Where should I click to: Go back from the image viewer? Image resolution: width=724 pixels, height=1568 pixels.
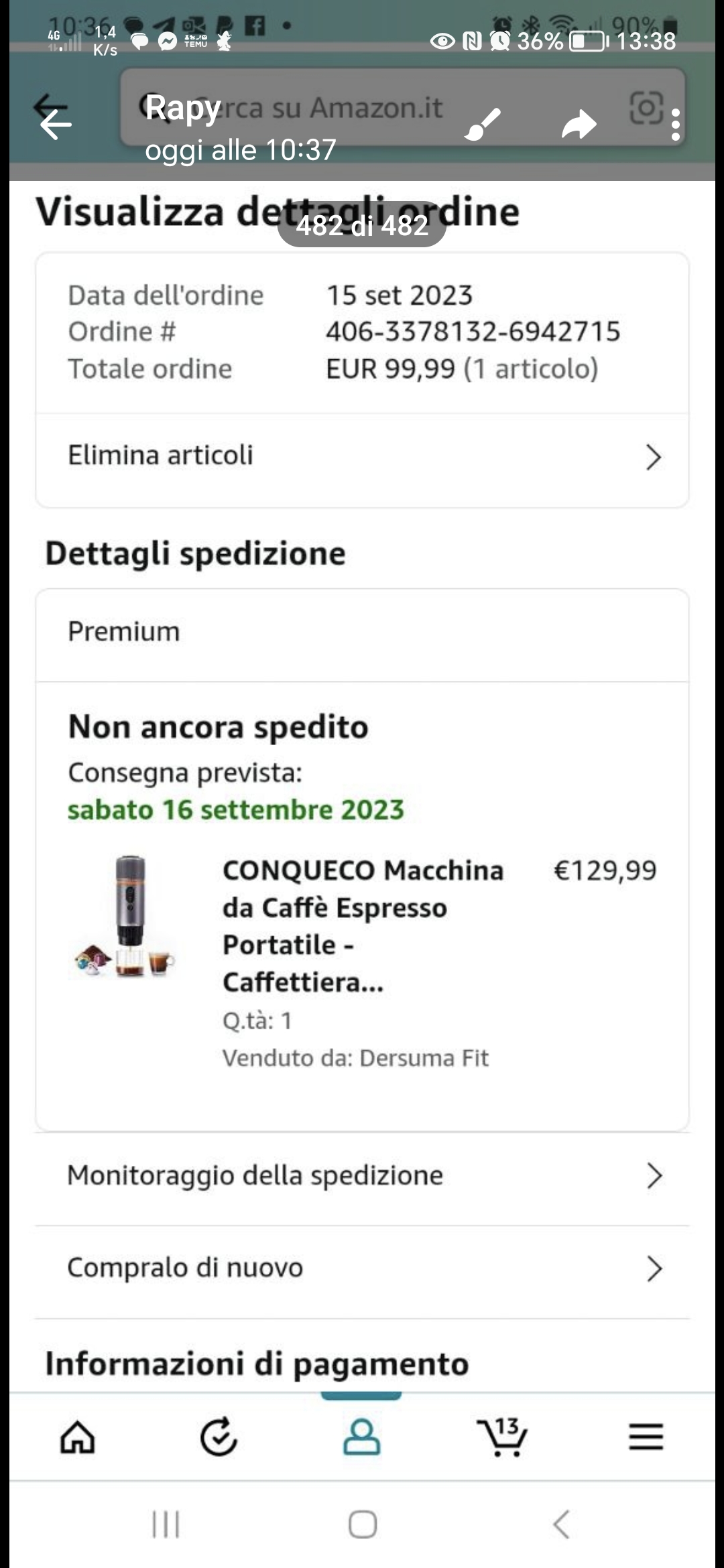click(56, 125)
